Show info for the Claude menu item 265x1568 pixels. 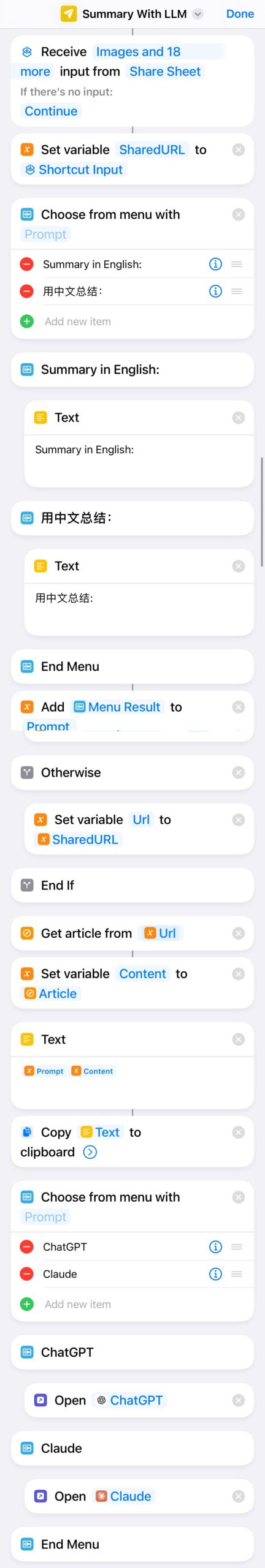pyautogui.click(x=215, y=1273)
